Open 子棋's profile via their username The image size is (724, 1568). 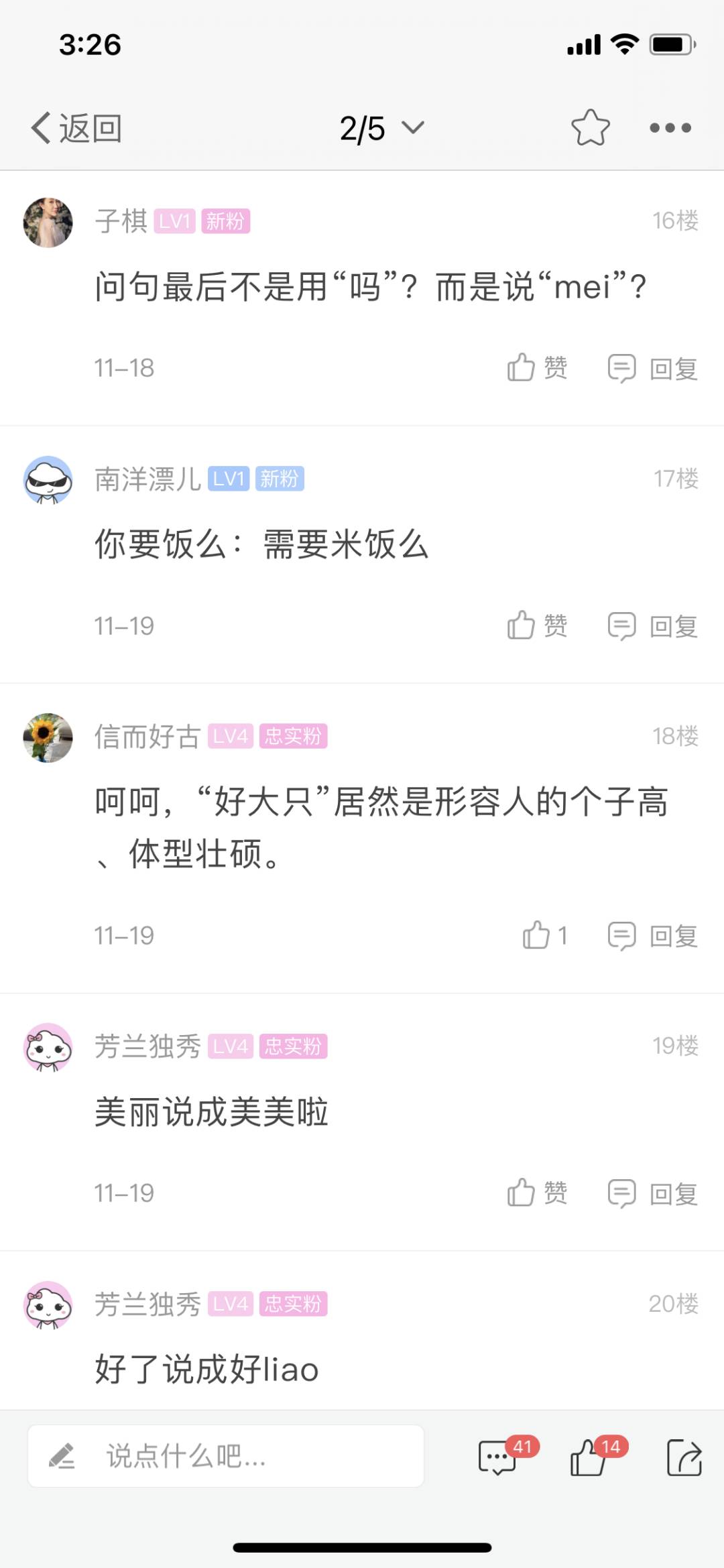pos(121,221)
